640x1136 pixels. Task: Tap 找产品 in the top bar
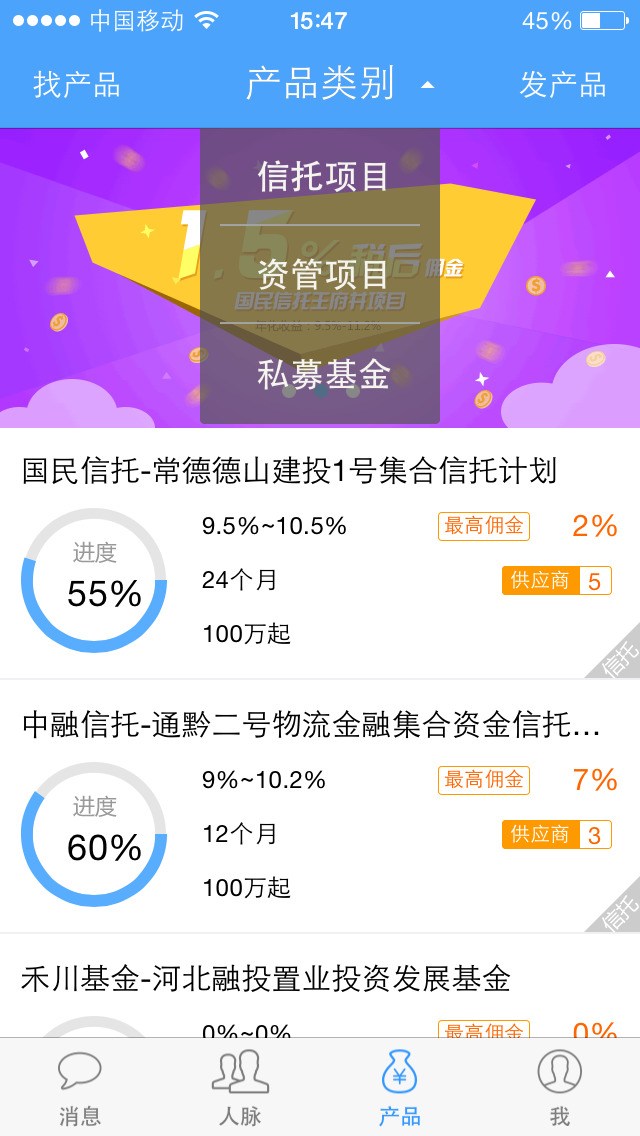77,85
